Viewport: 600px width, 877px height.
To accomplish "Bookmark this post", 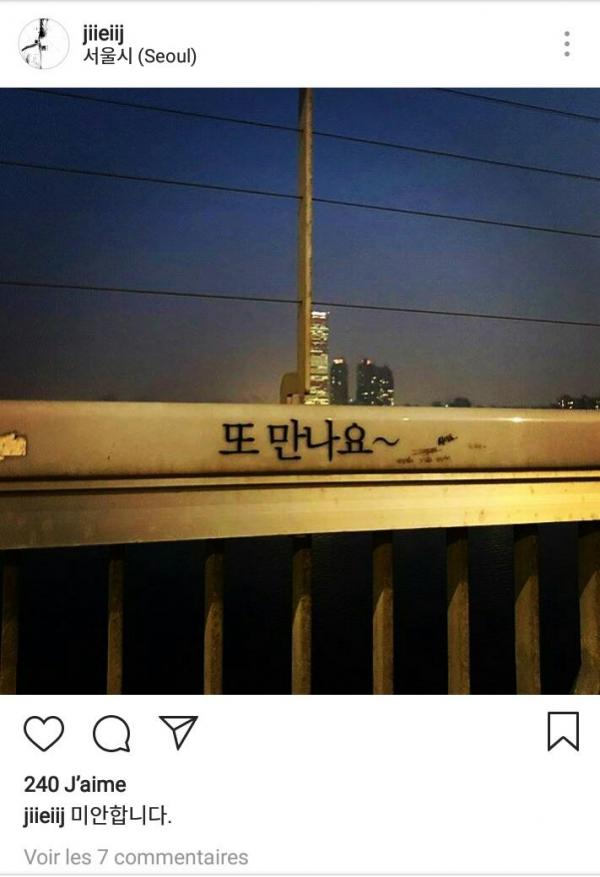I will coord(563,731).
